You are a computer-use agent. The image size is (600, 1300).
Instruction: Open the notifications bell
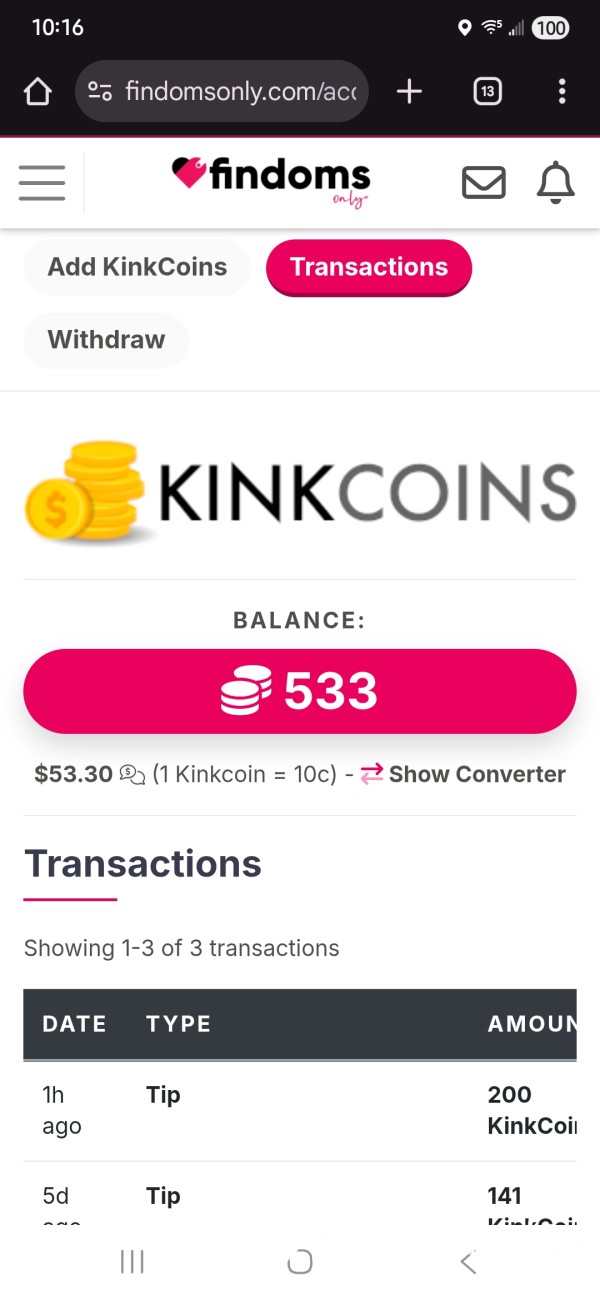556,183
